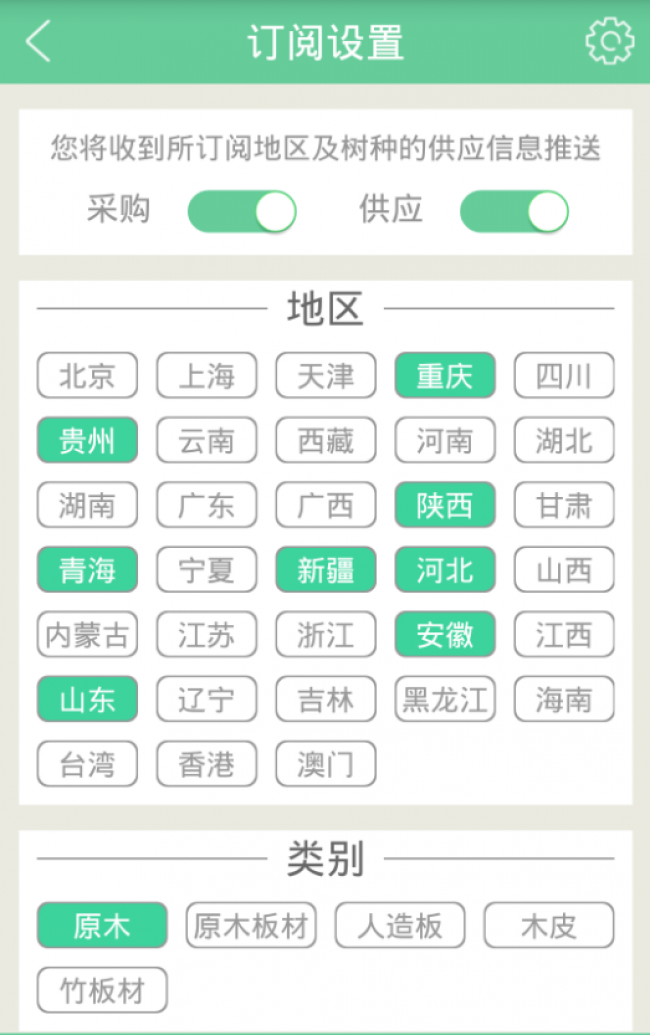Viewport: 650px width, 1035px height.
Task: Select the 浙江 region
Action: [325, 635]
